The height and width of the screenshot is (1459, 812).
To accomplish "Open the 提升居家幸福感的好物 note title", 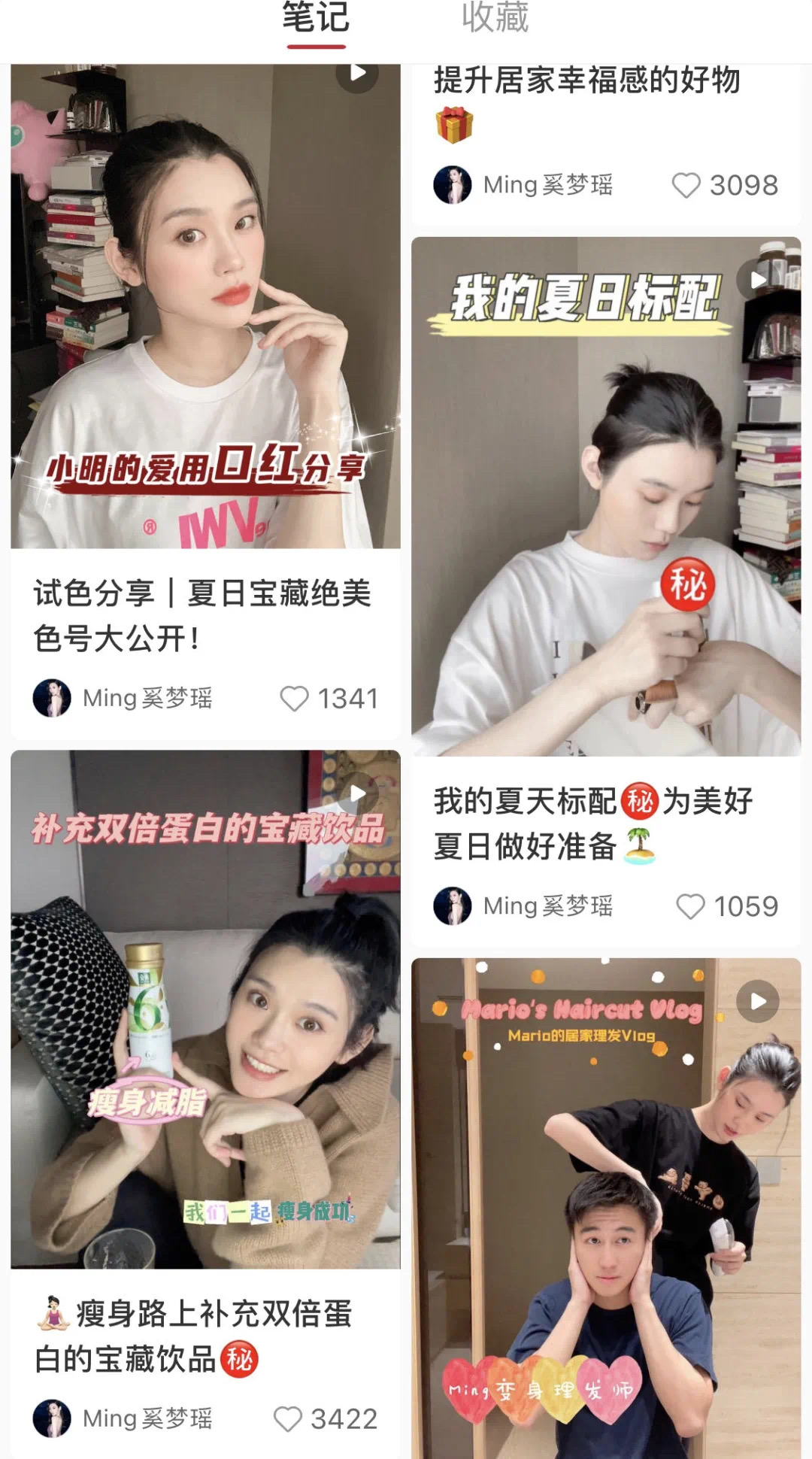I will point(586,81).
